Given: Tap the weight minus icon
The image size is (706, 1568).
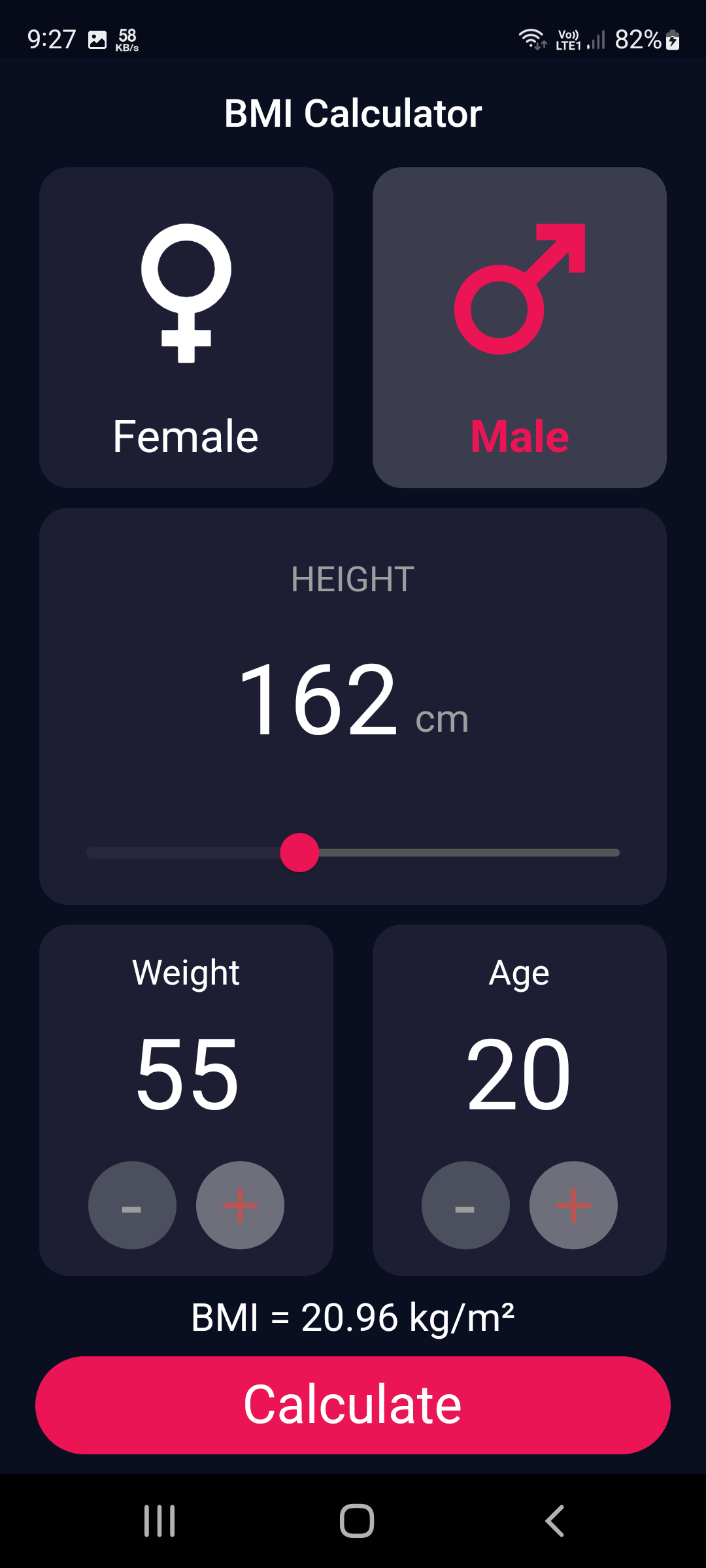Looking at the screenshot, I should pyautogui.click(x=132, y=1205).
